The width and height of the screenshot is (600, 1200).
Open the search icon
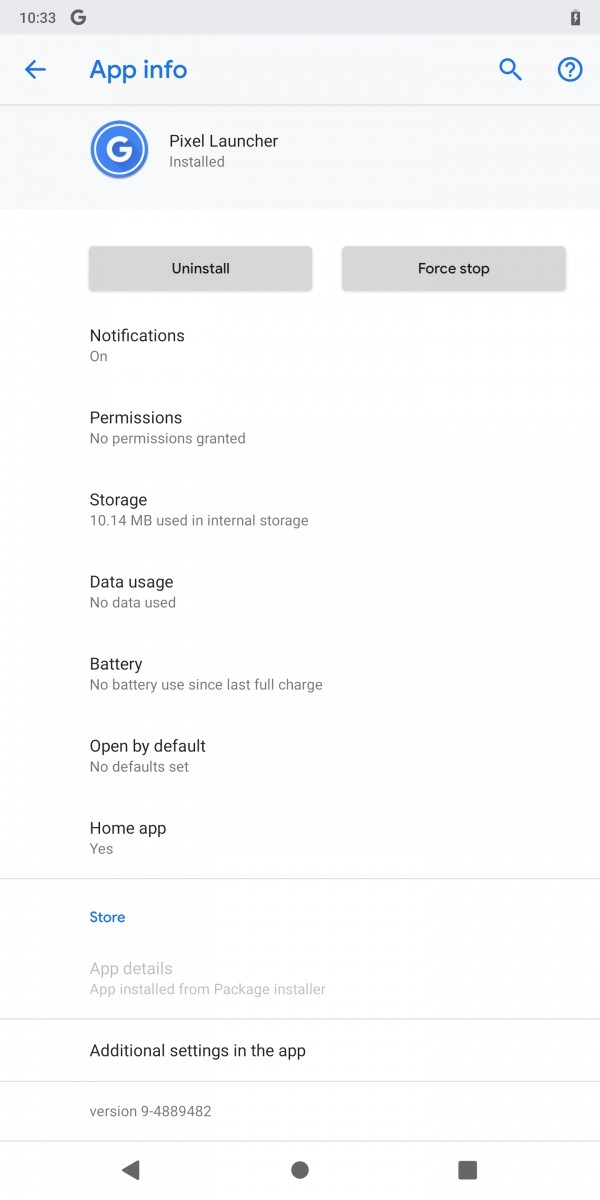510,70
